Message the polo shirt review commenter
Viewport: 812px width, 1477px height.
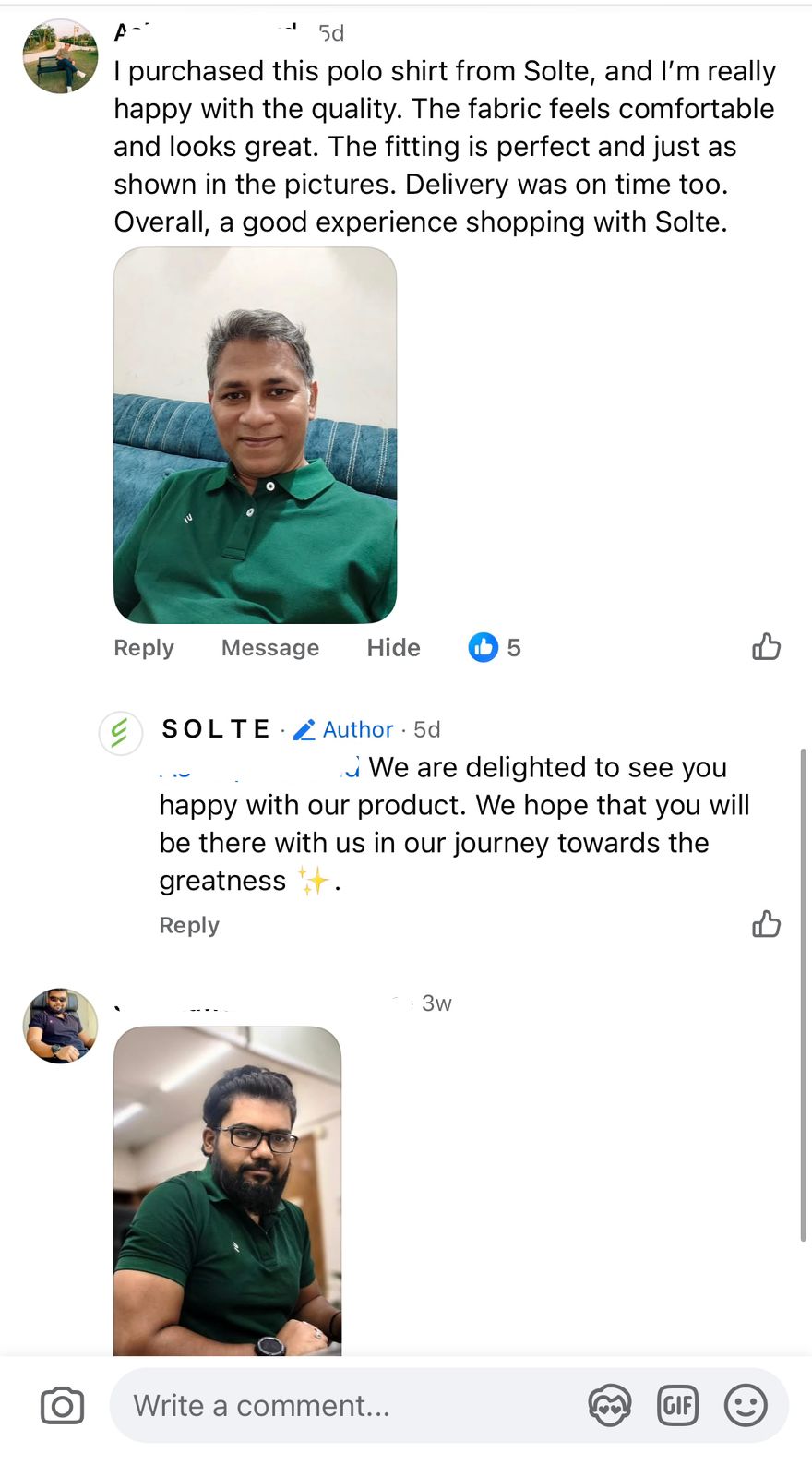click(x=270, y=648)
